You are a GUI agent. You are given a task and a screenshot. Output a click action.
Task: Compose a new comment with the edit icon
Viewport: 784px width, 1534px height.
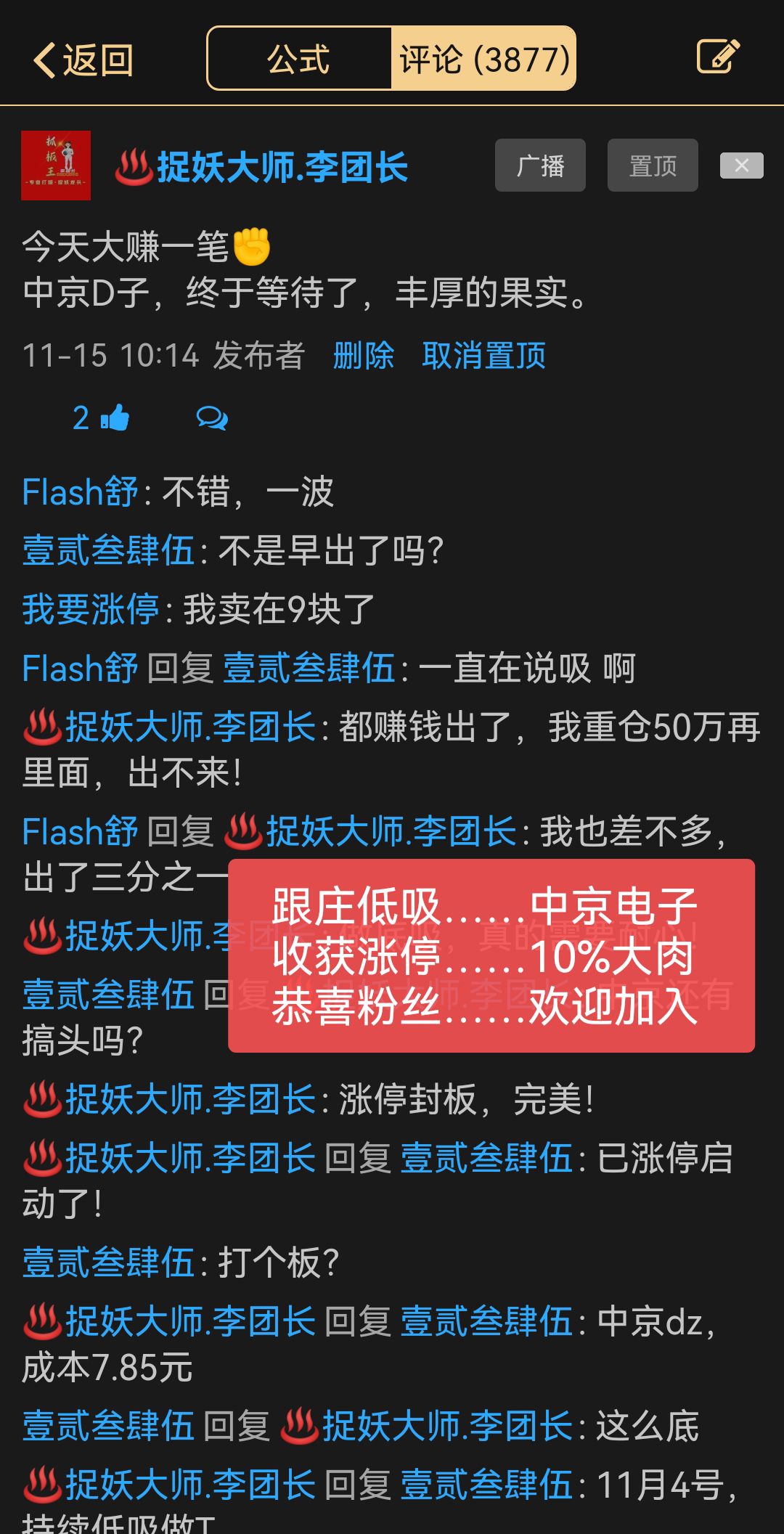pos(717,57)
